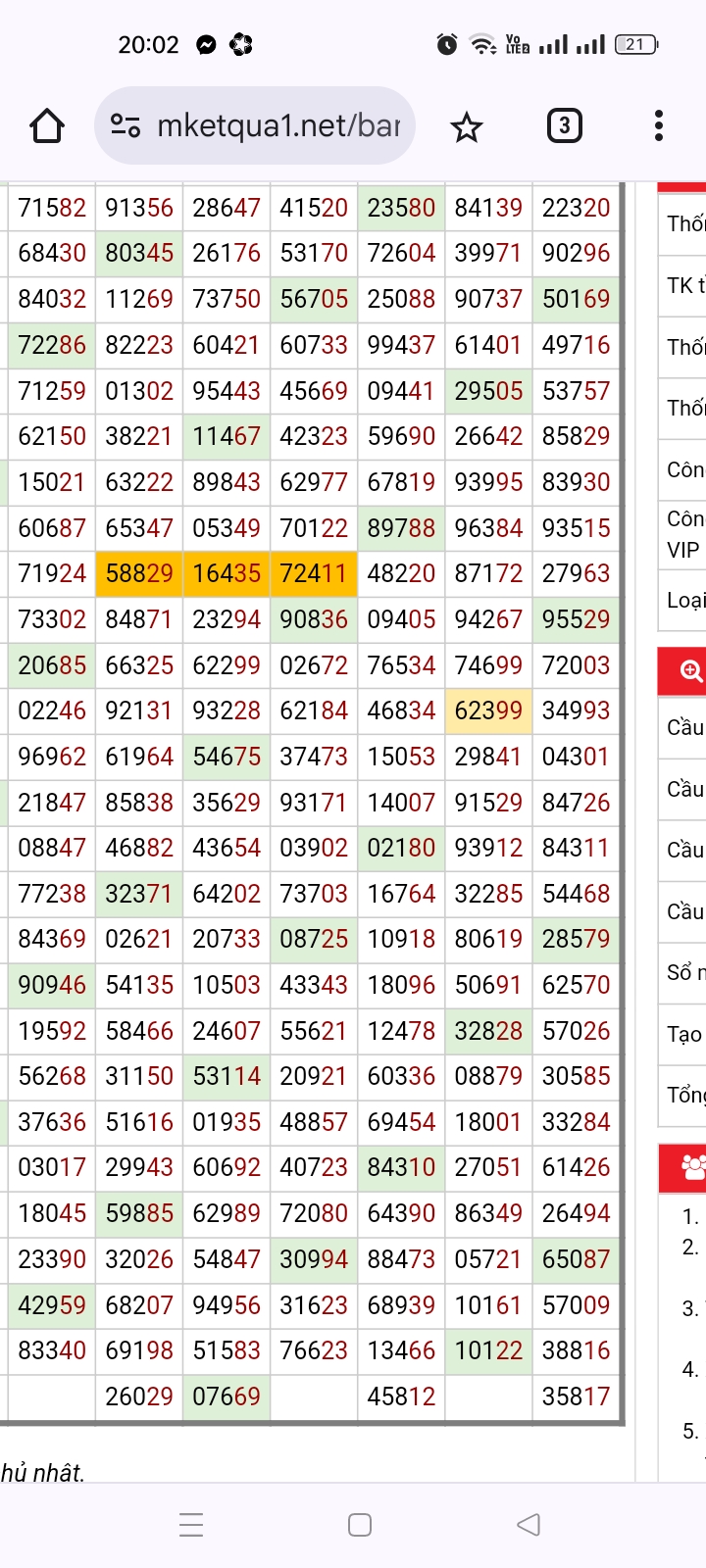706x1568 pixels.
Task: Open the tab switcher showing 3 tabs
Action: [564, 126]
